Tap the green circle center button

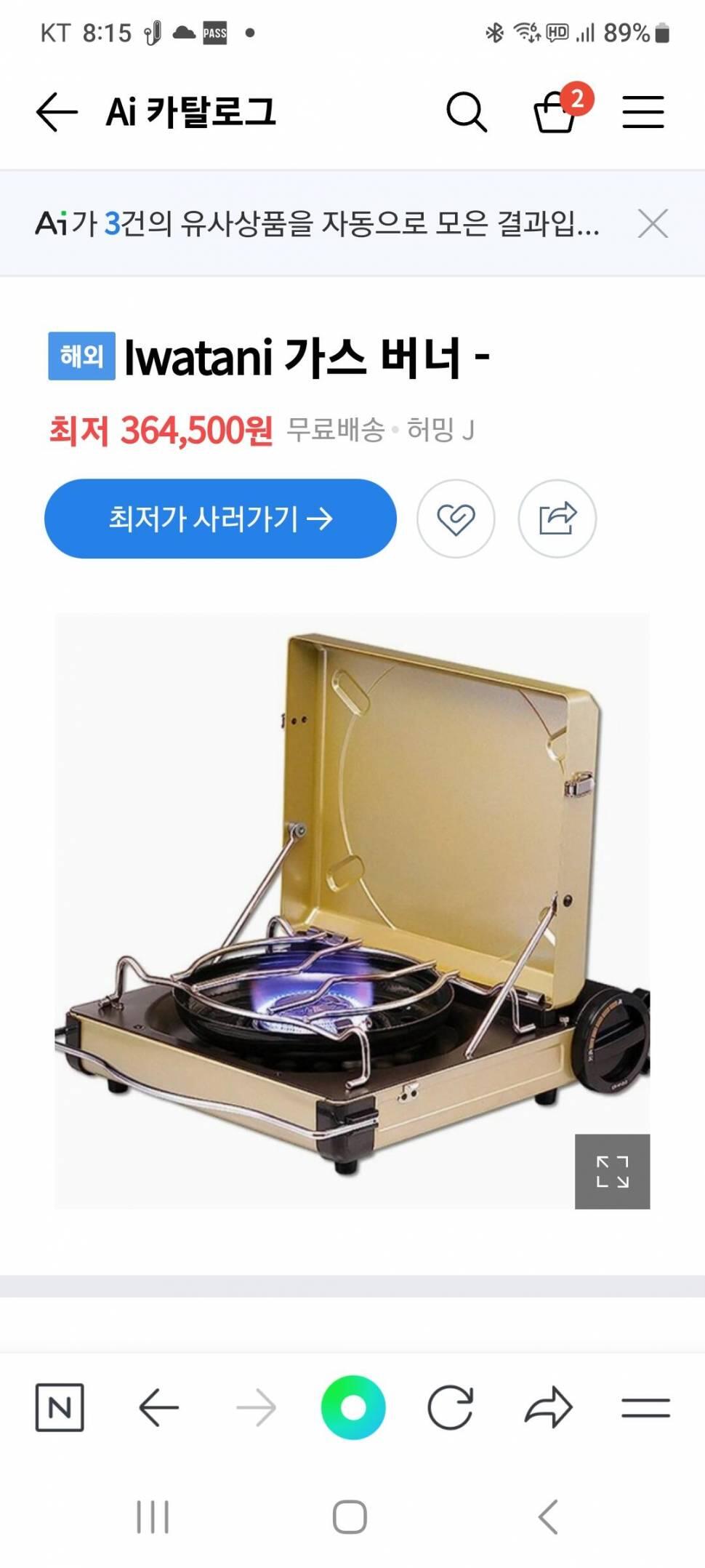(x=353, y=1407)
